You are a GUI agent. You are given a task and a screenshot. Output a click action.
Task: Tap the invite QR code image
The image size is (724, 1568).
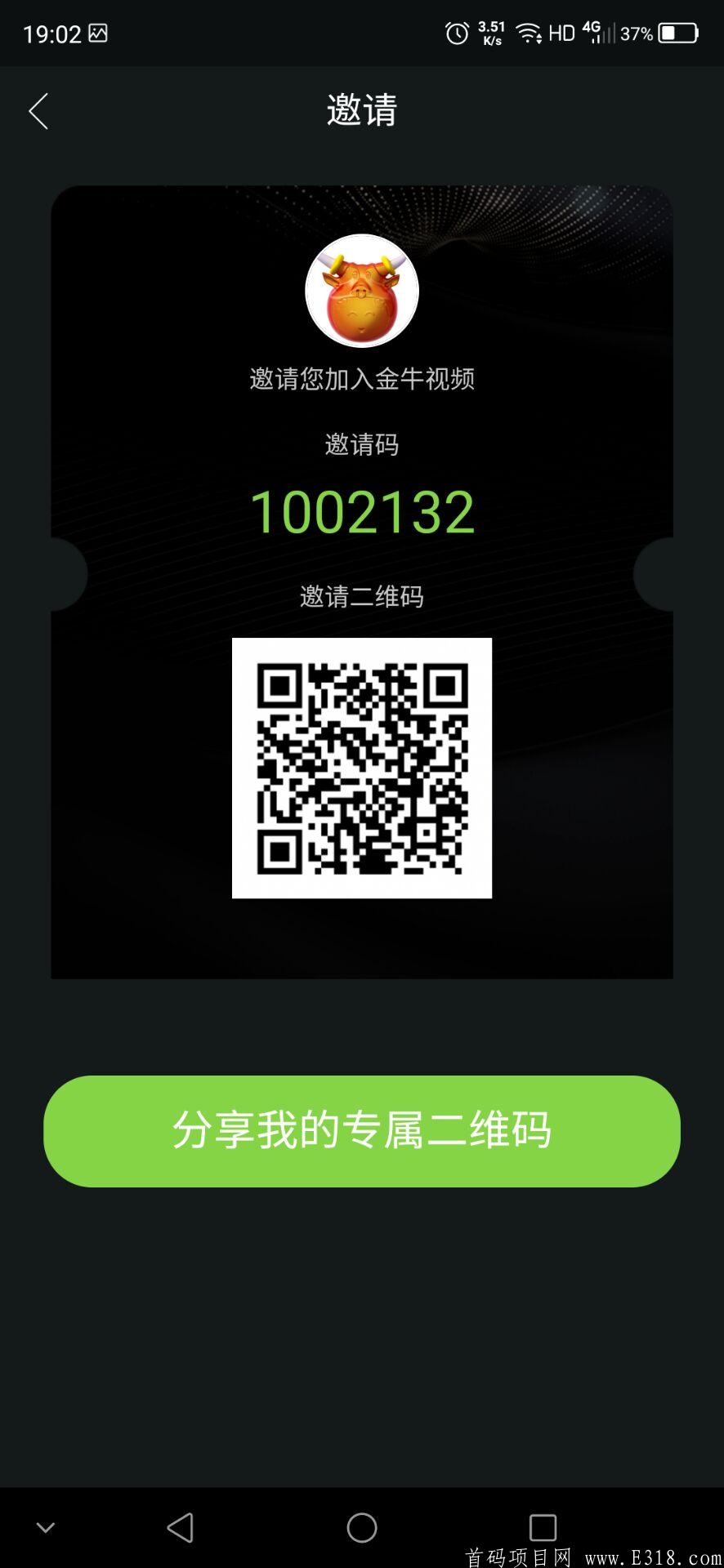(x=362, y=768)
